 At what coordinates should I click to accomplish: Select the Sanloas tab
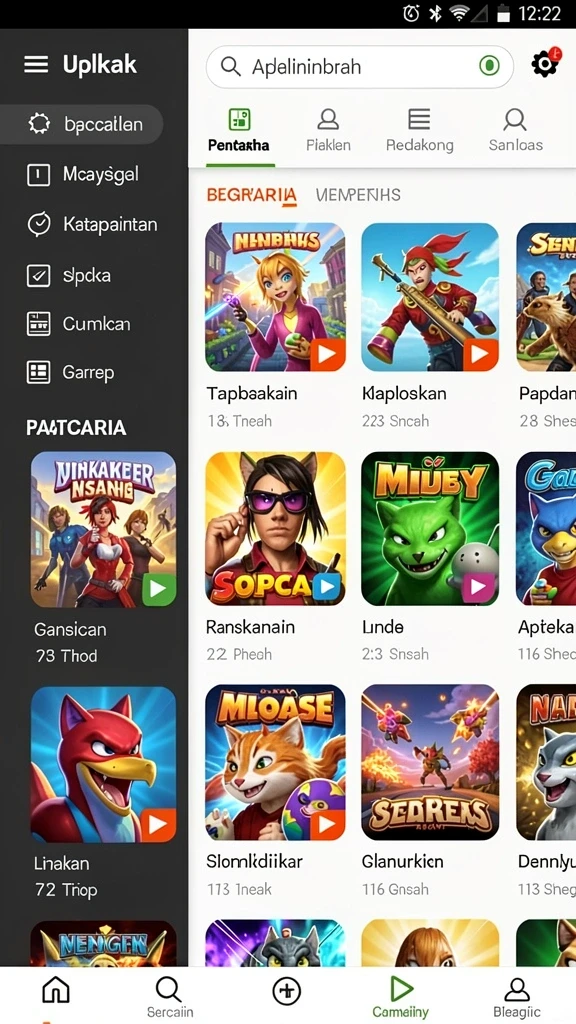pos(515,130)
